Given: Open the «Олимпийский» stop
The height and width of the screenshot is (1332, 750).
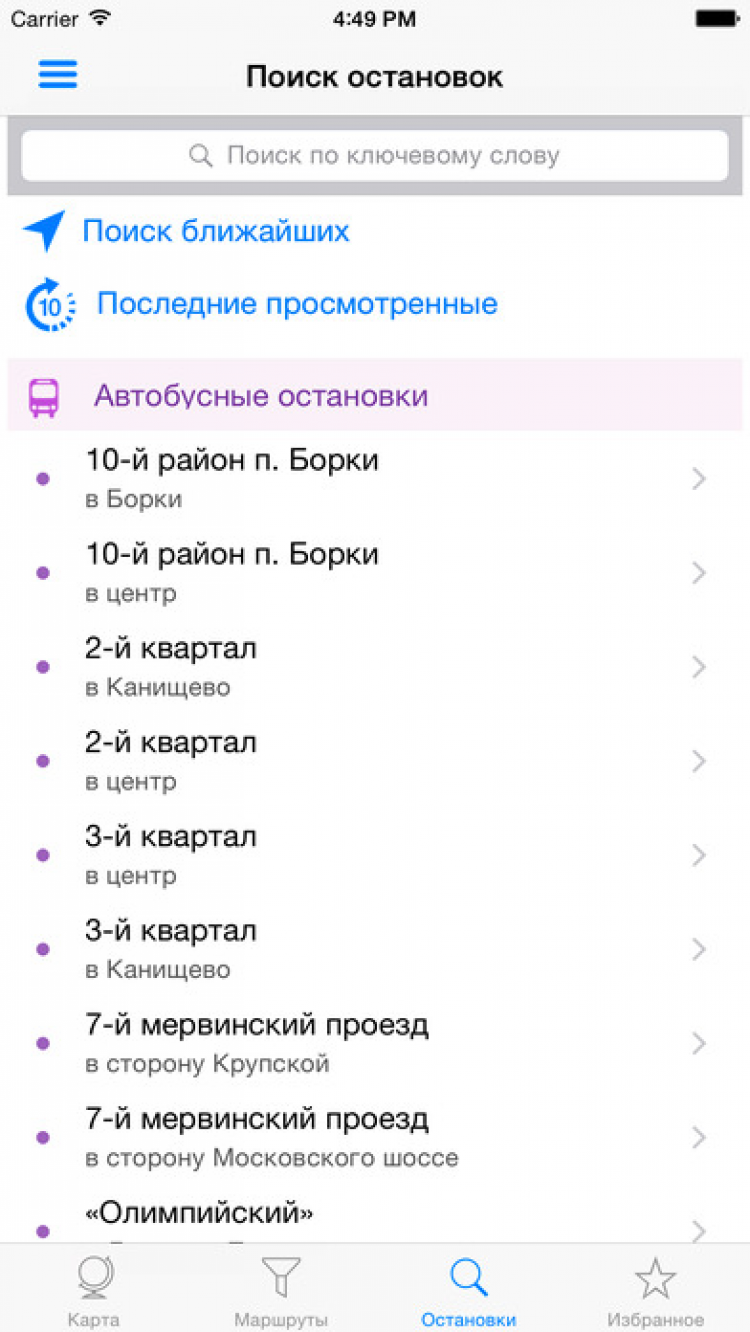Looking at the screenshot, I should click(375, 1220).
